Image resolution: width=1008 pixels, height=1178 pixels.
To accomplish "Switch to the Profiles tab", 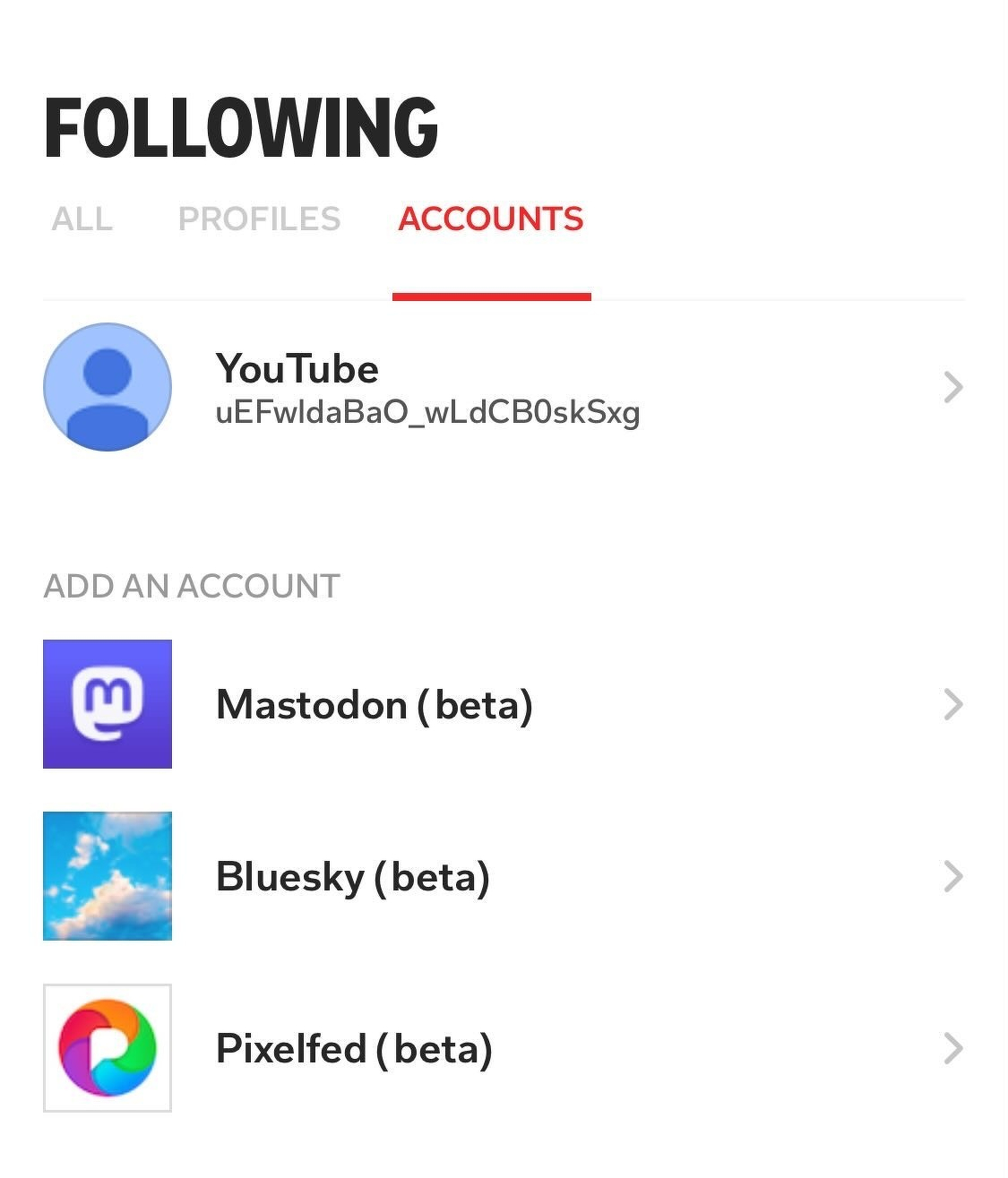I will [x=259, y=219].
